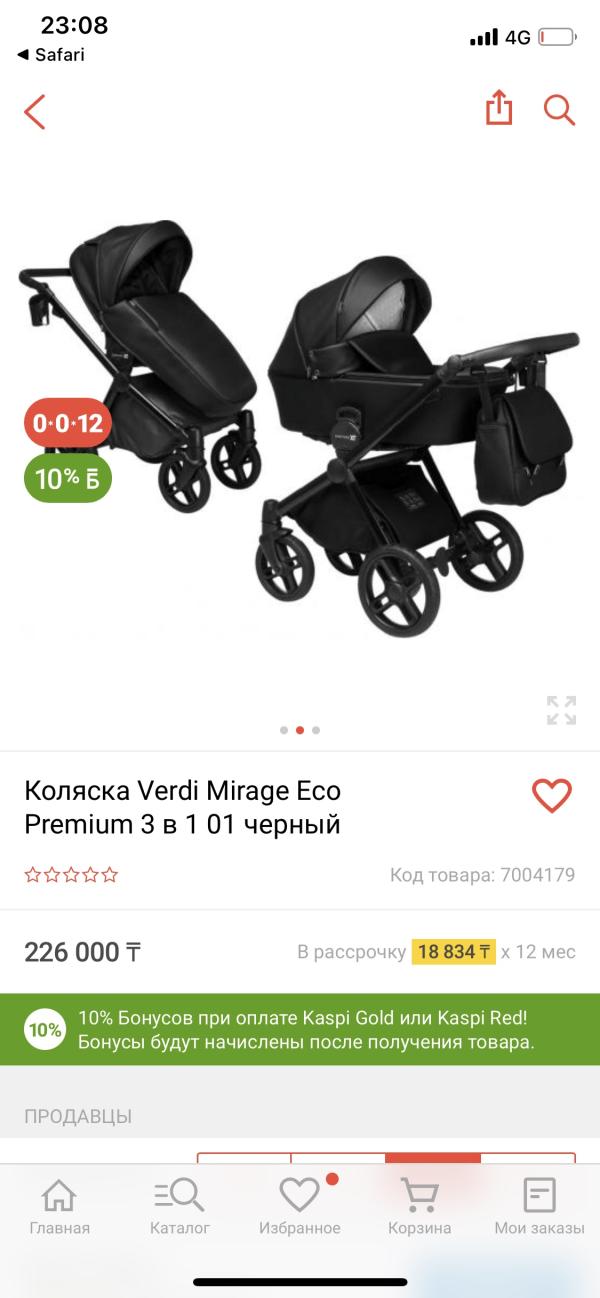Open the star rating reviews
This screenshot has width=600, height=1298.
click(71, 875)
